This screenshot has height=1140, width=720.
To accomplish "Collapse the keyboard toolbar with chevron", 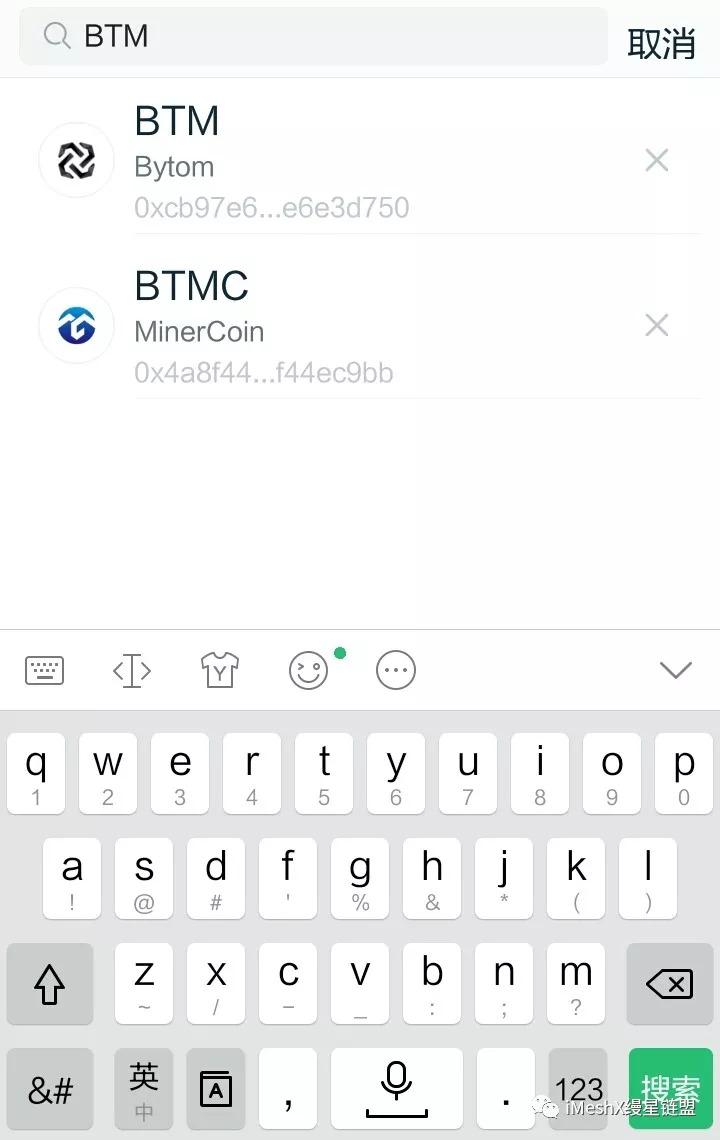I will click(x=677, y=670).
